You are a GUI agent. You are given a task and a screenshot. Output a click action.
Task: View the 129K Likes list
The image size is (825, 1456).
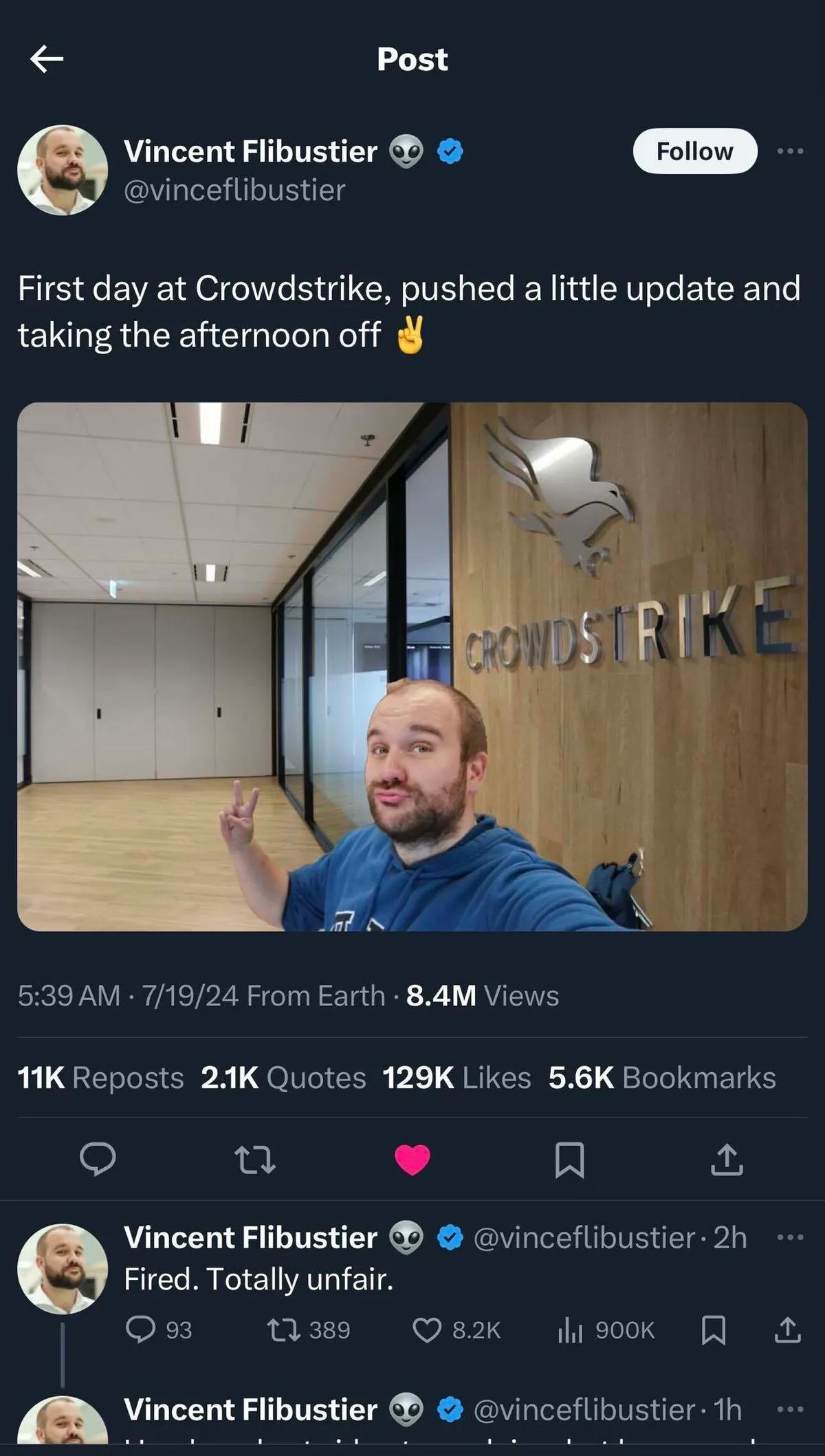(x=456, y=1078)
